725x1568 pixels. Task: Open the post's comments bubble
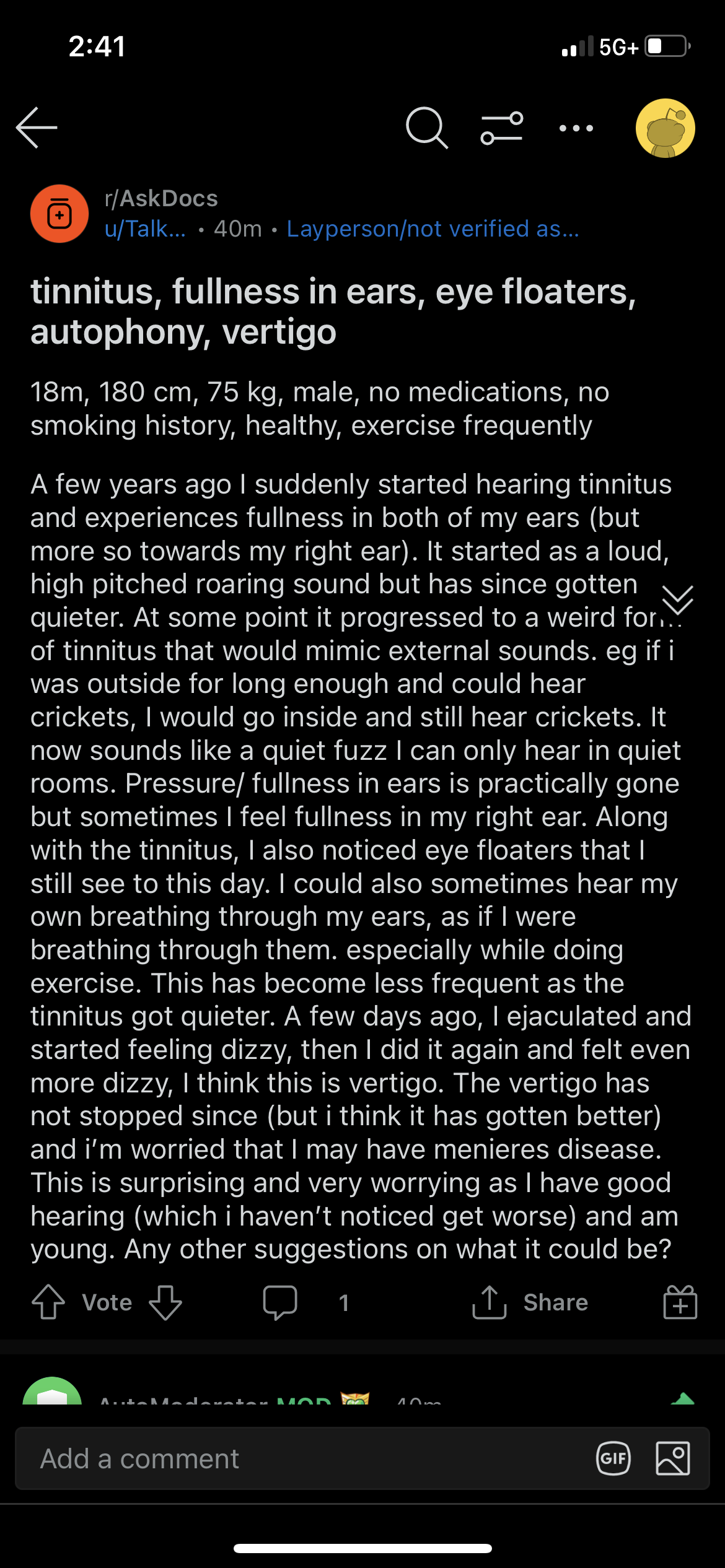[280, 1302]
